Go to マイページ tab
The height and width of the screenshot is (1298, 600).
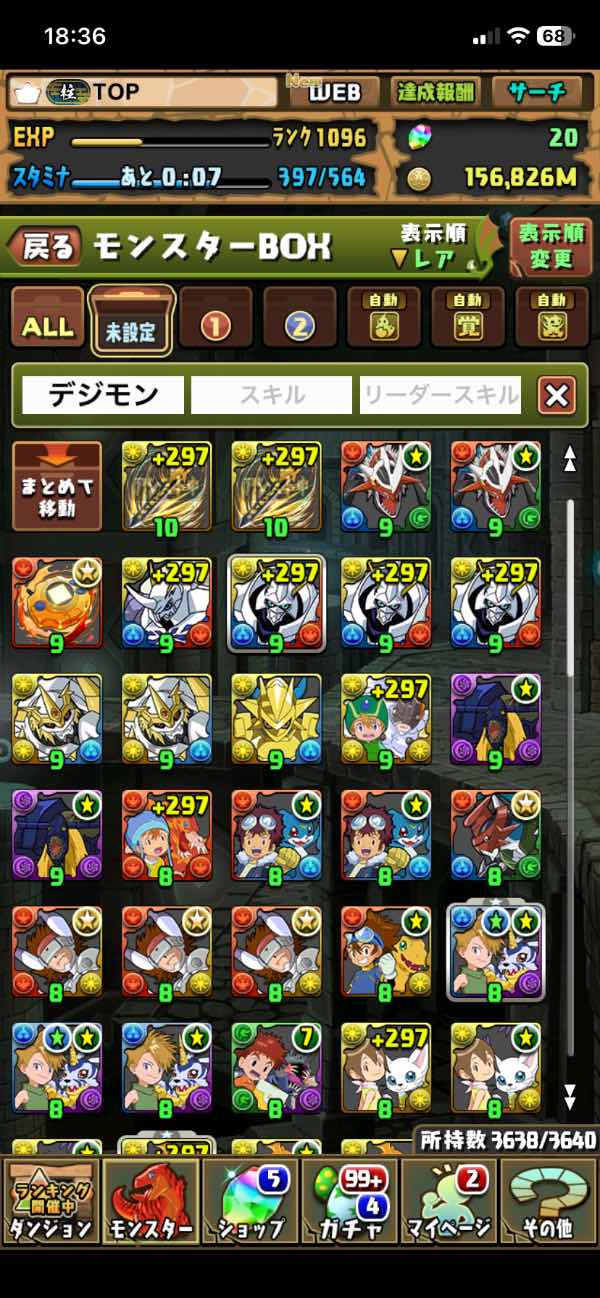[448, 1200]
